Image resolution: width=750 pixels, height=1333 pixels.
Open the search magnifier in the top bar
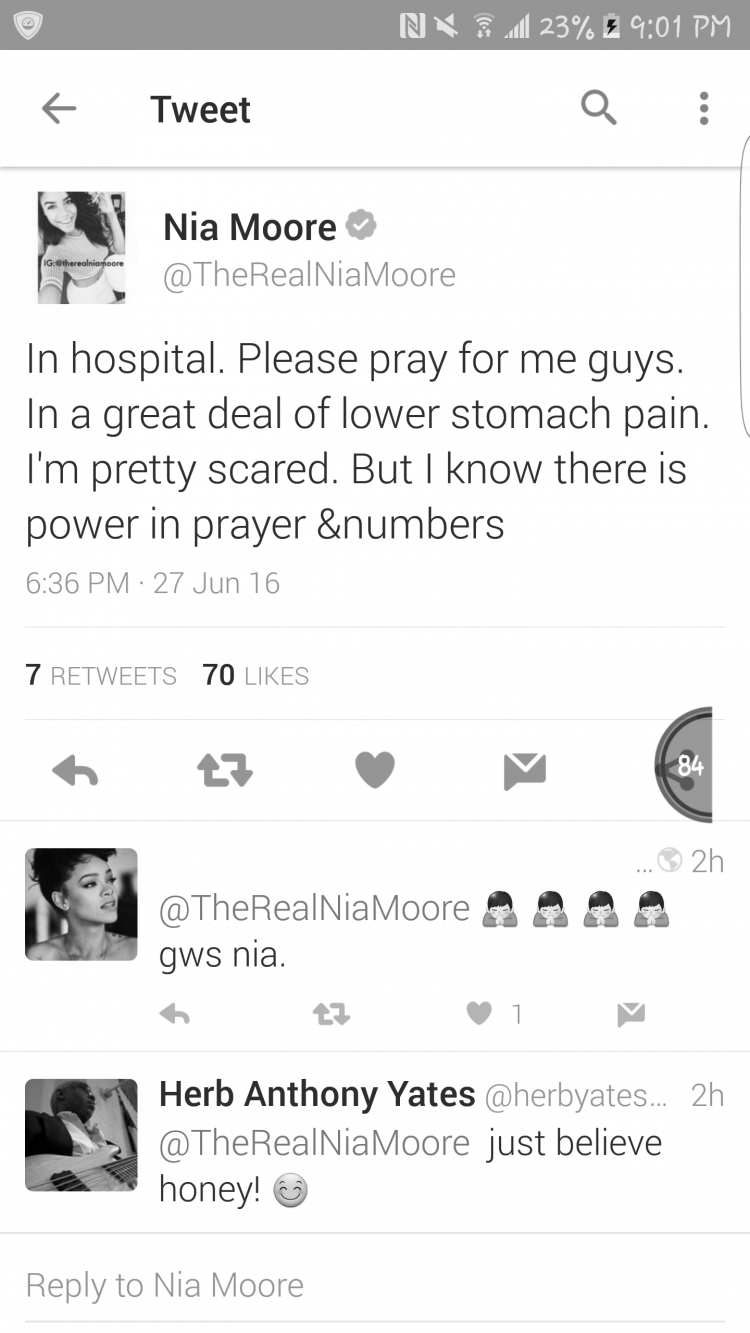[599, 107]
